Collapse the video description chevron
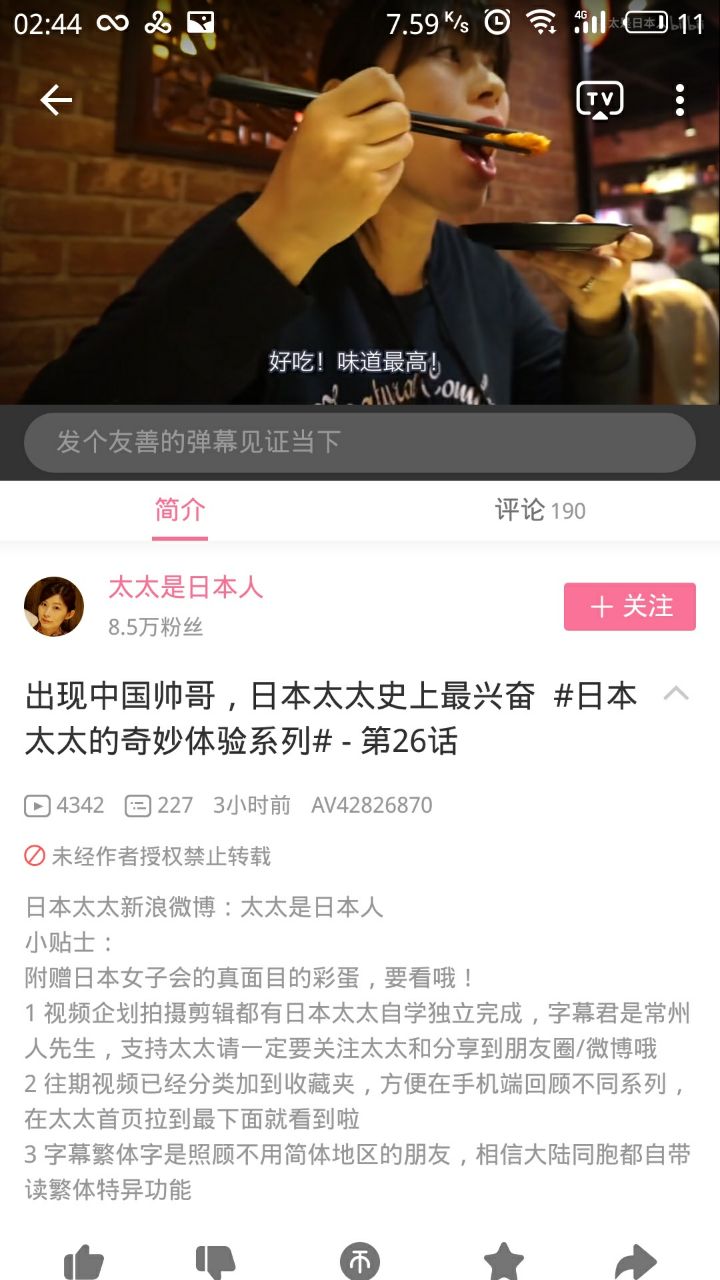Viewport: 720px width, 1280px height. (x=677, y=694)
